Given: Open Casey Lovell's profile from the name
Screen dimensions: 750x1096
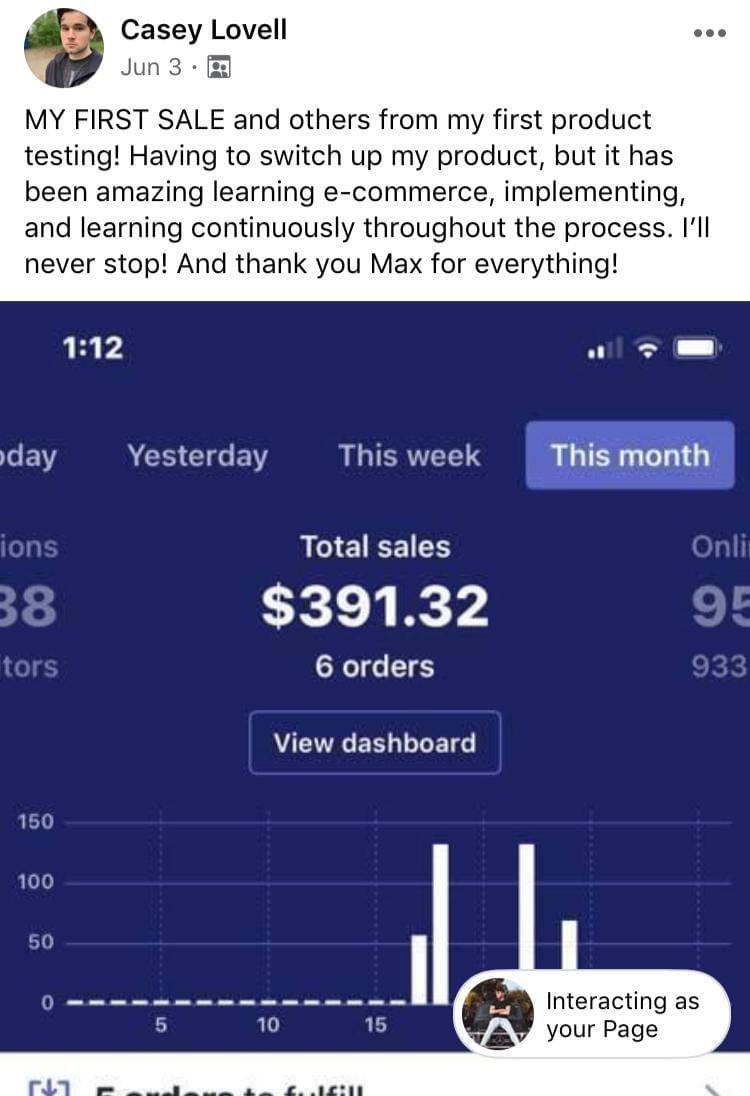Looking at the screenshot, I should [x=203, y=30].
